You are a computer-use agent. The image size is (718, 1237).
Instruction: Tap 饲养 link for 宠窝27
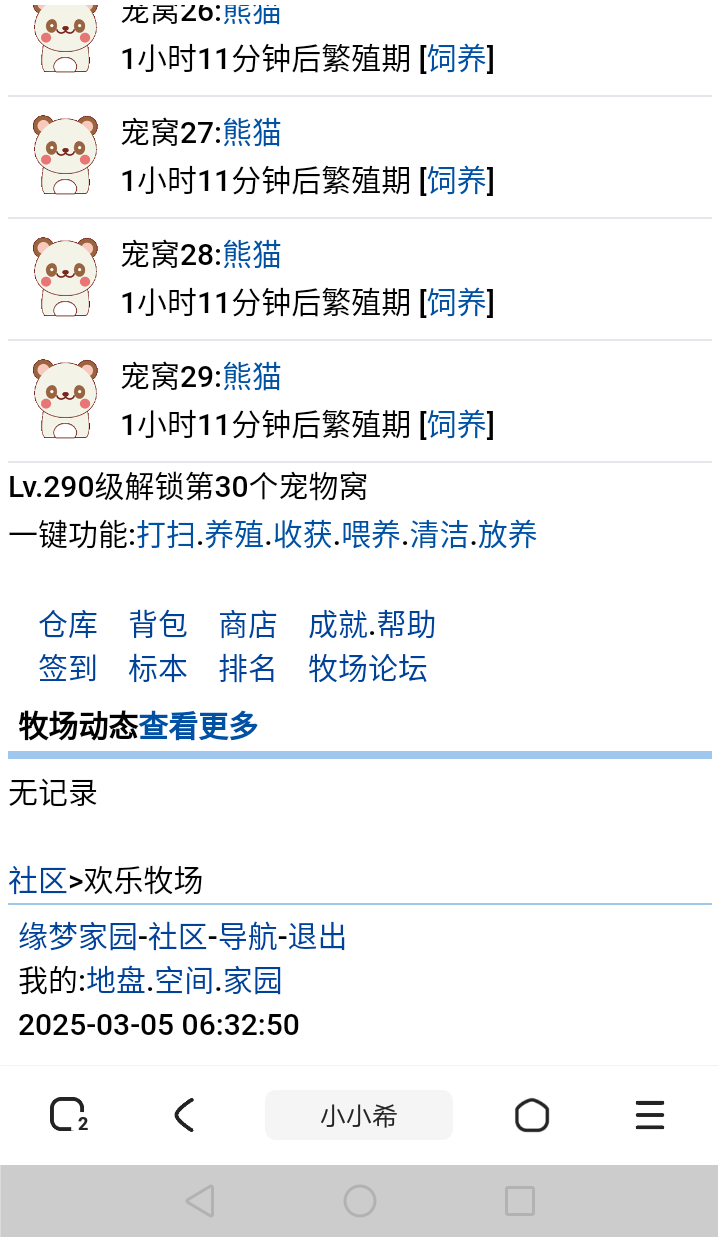pos(457,181)
